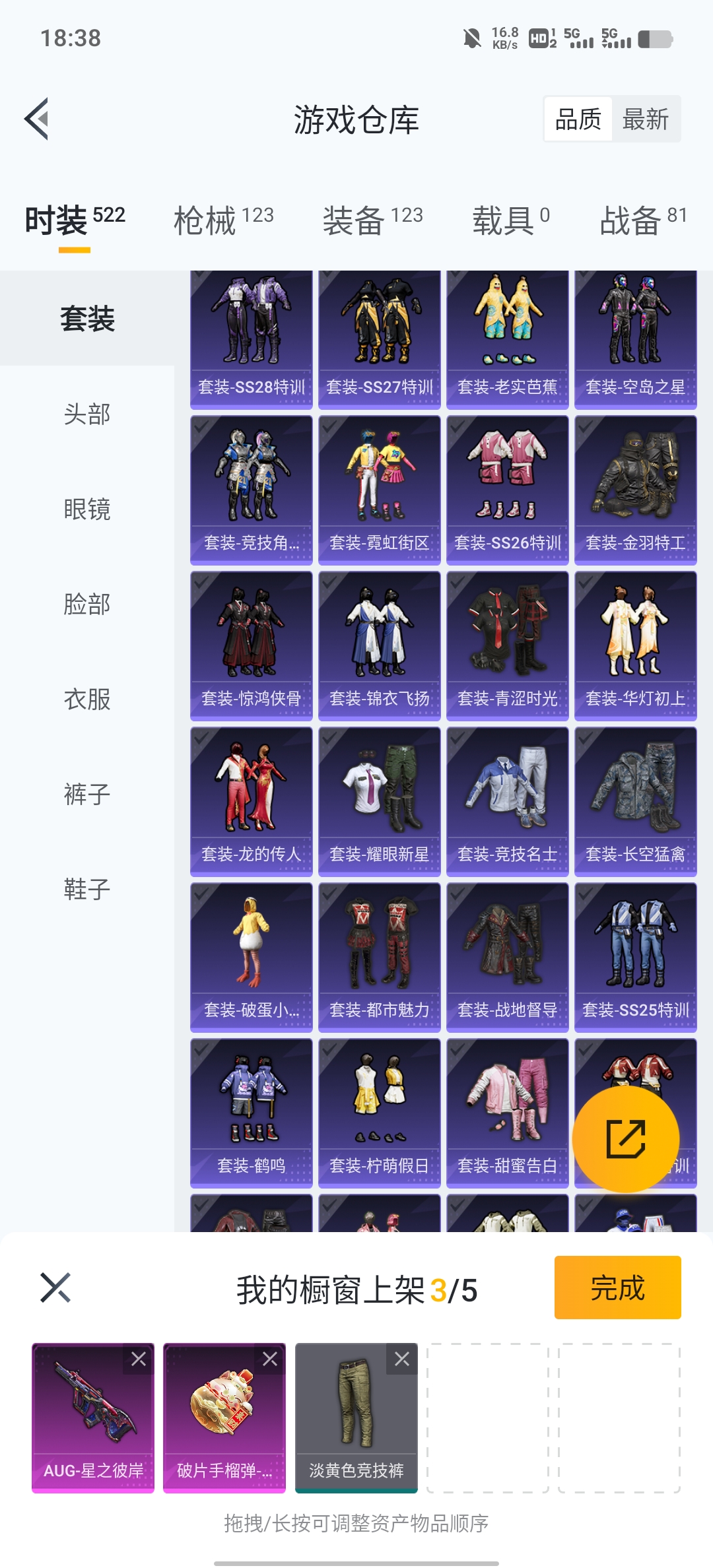Switch to the 装备 tab
Image resolution: width=713 pixels, height=1568 pixels.
(372, 220)
